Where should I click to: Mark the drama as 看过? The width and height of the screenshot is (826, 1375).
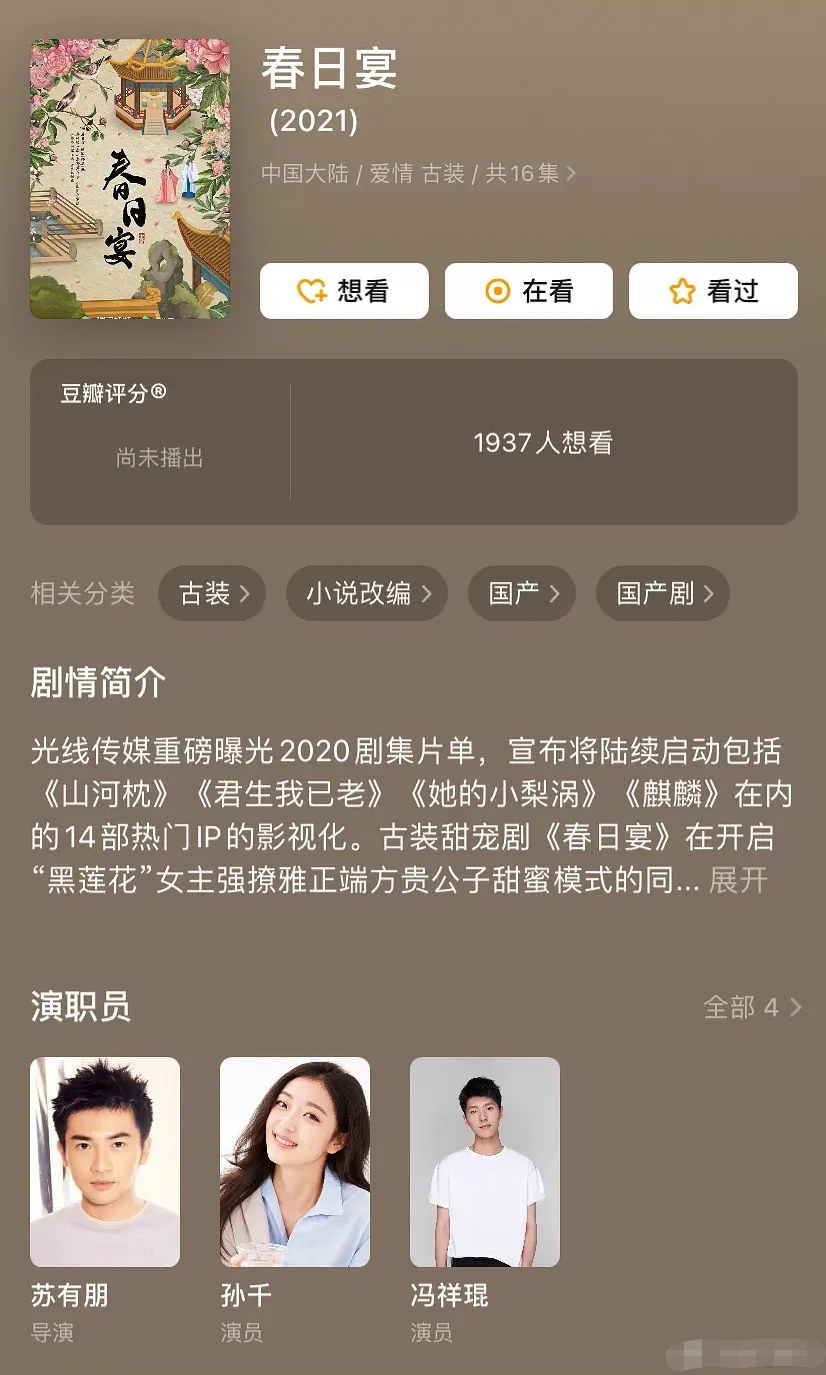[713, 291]
